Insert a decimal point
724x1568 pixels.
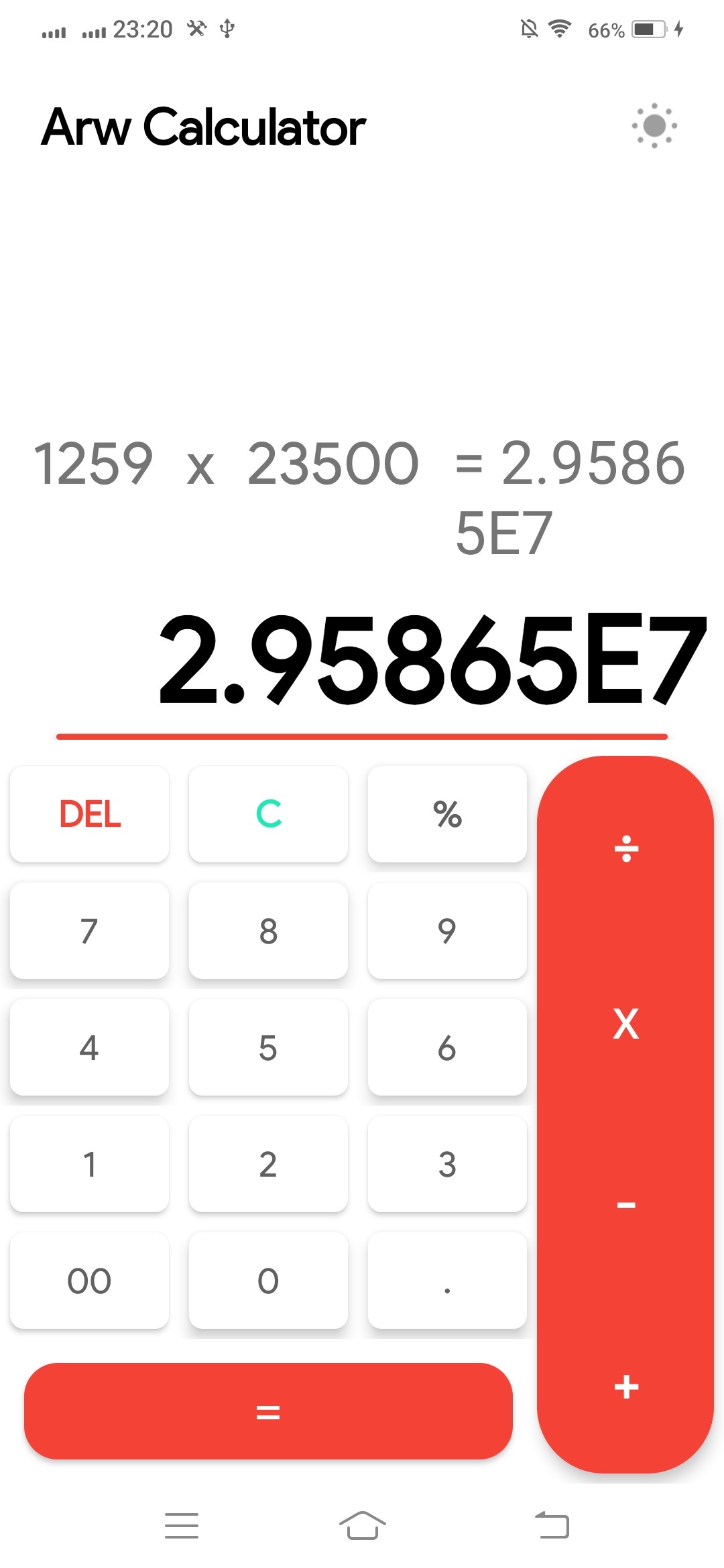pos(447,1281)
